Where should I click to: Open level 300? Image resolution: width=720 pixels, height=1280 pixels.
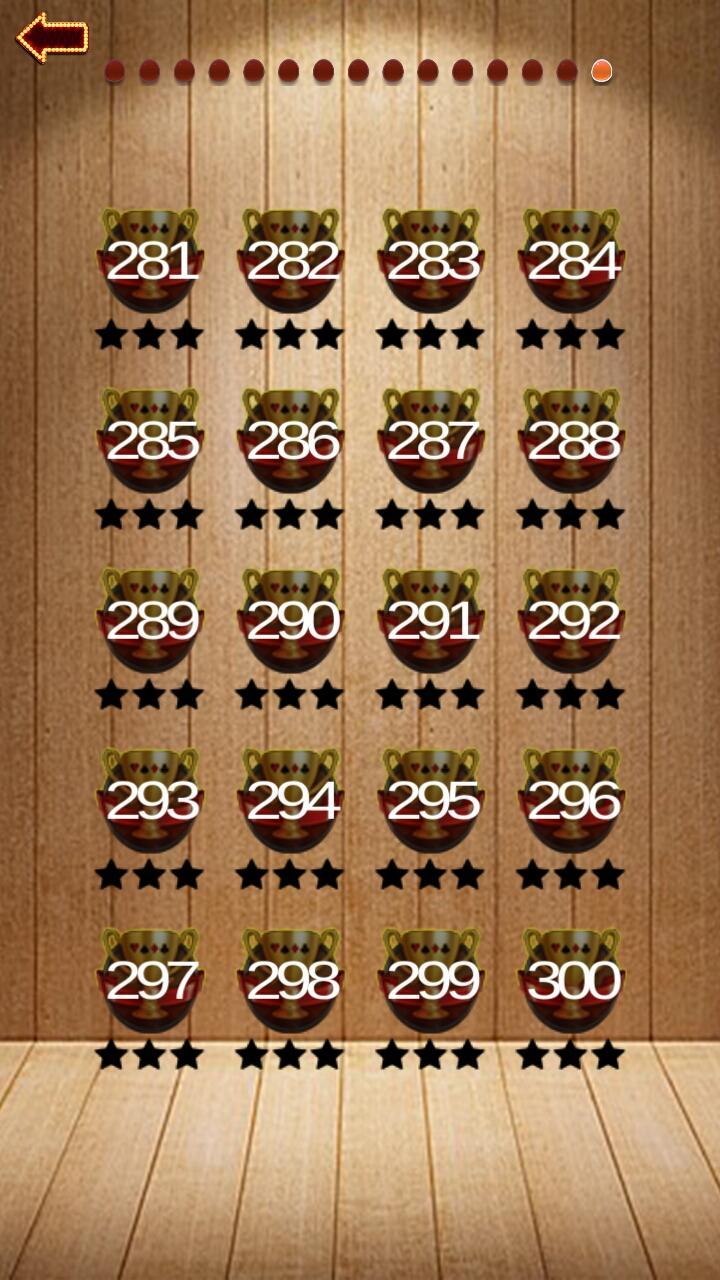571,982
